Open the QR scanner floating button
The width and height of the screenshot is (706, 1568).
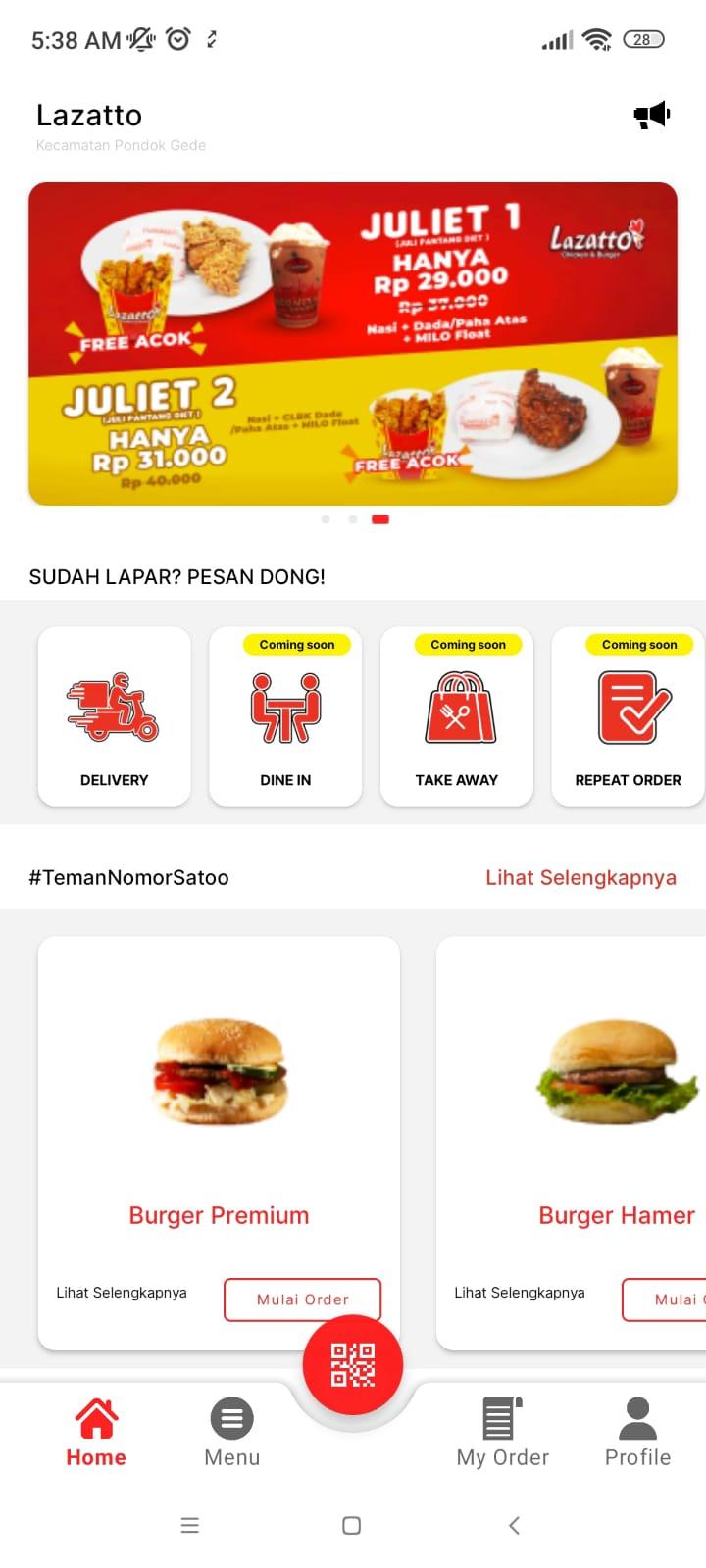pos(353,1365)
